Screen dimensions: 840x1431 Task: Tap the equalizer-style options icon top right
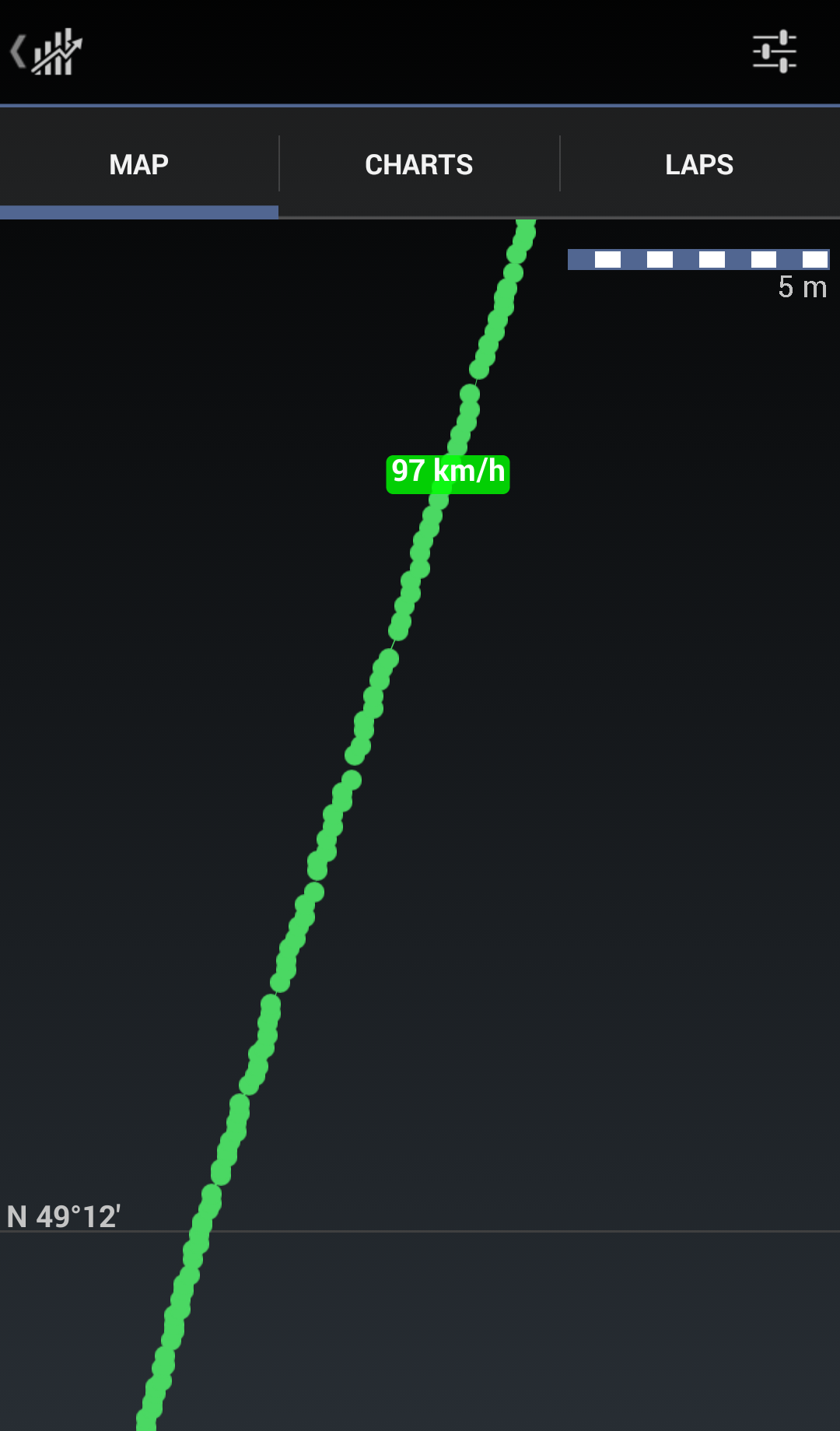point(775,52)
